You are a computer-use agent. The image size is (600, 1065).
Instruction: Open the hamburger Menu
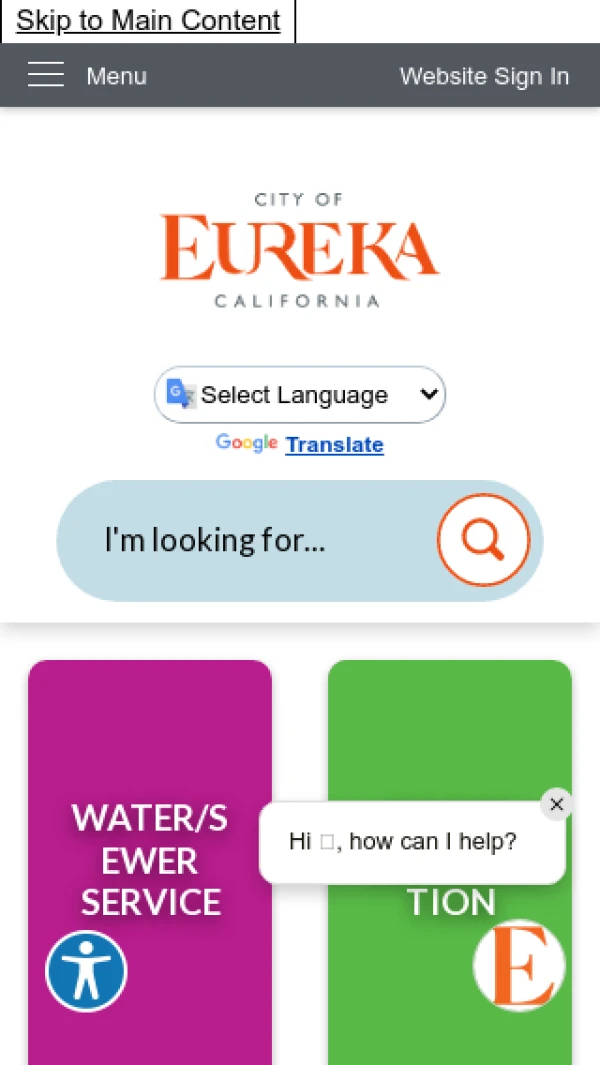coord(86,76)
